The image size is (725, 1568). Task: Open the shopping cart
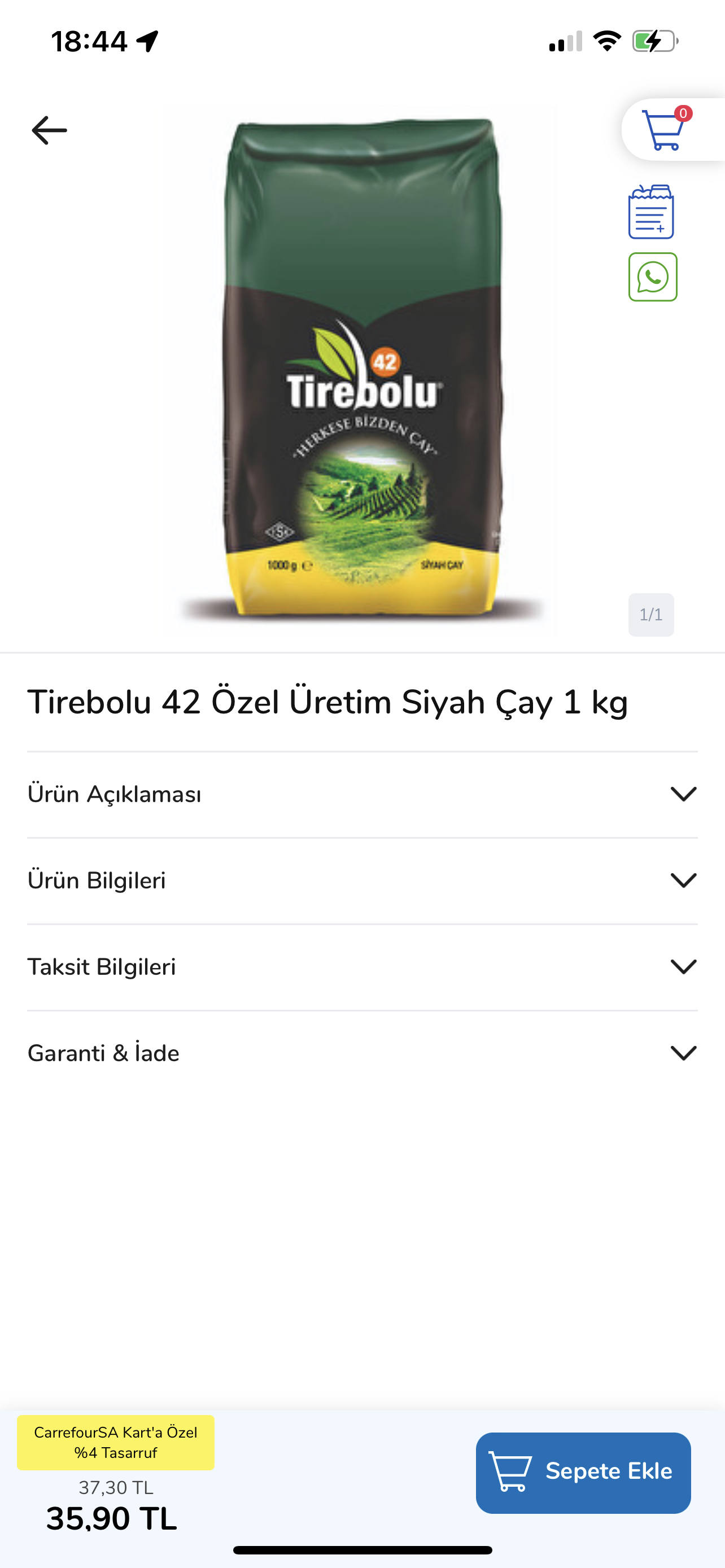(x=664, y=129)
